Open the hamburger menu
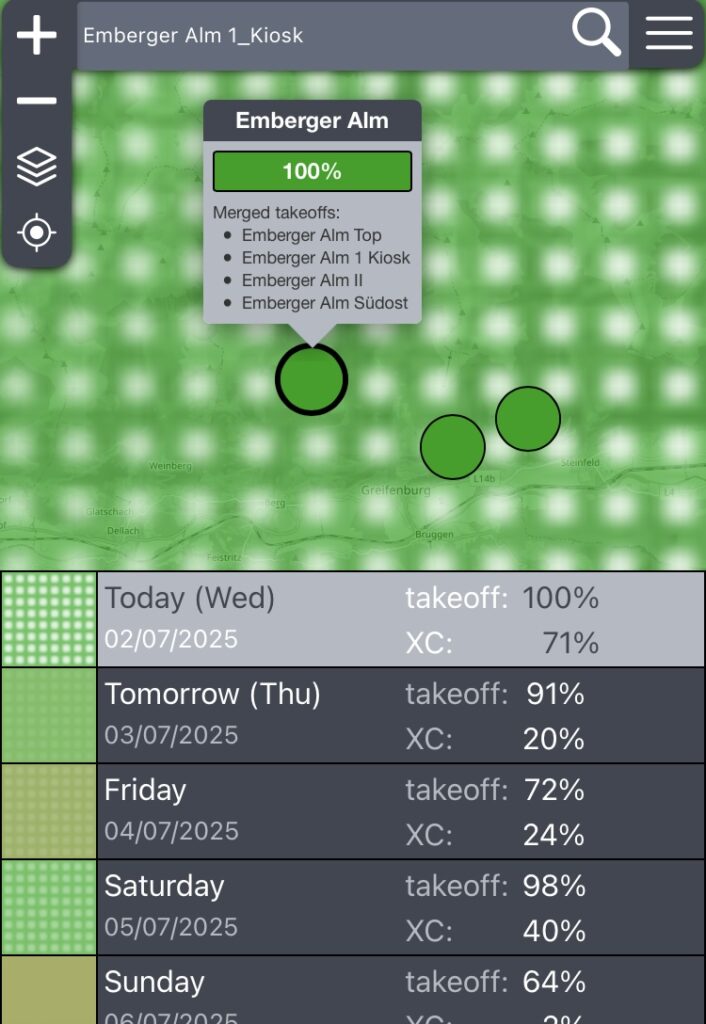706x1024 pixels. [669, 34]
